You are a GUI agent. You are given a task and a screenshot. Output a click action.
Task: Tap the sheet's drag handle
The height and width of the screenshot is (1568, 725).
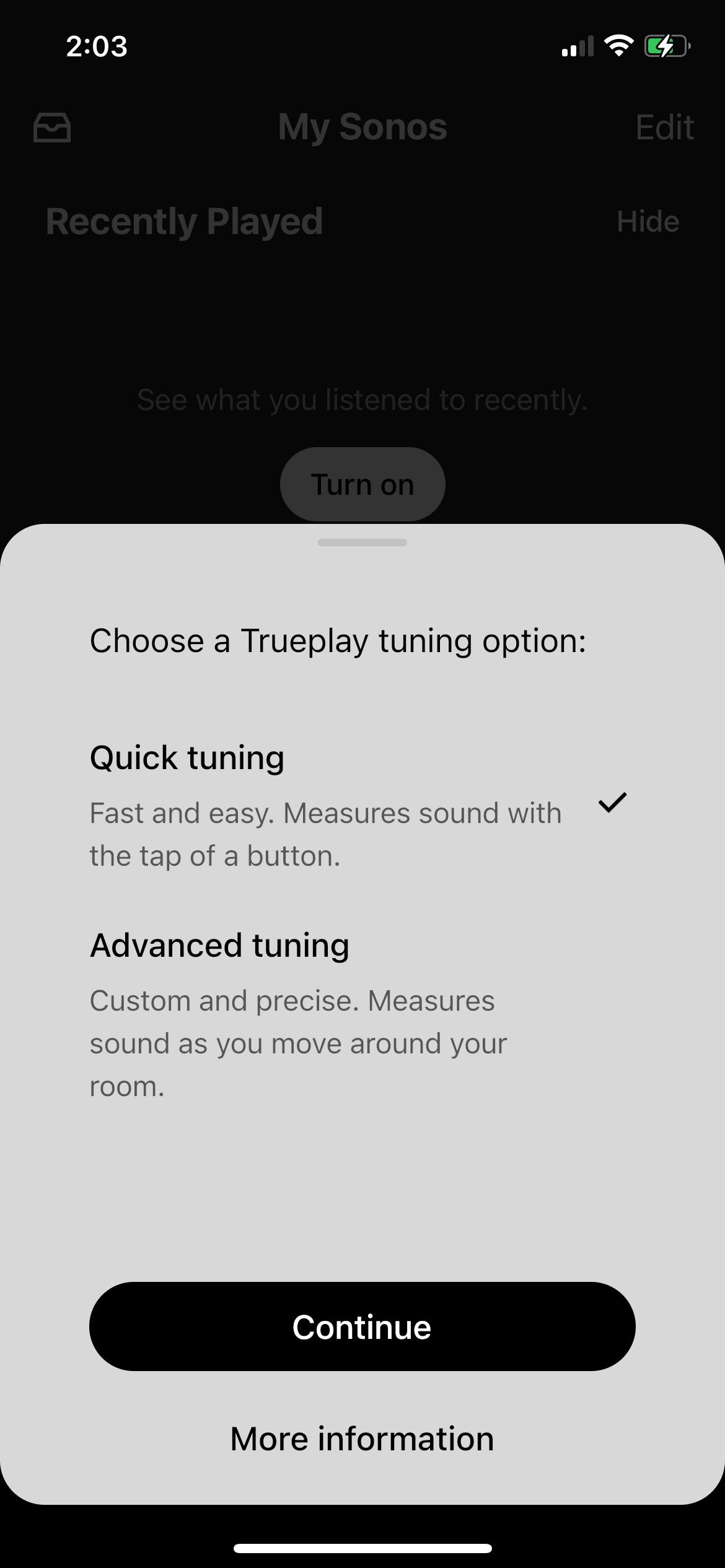tap(362, 542)
